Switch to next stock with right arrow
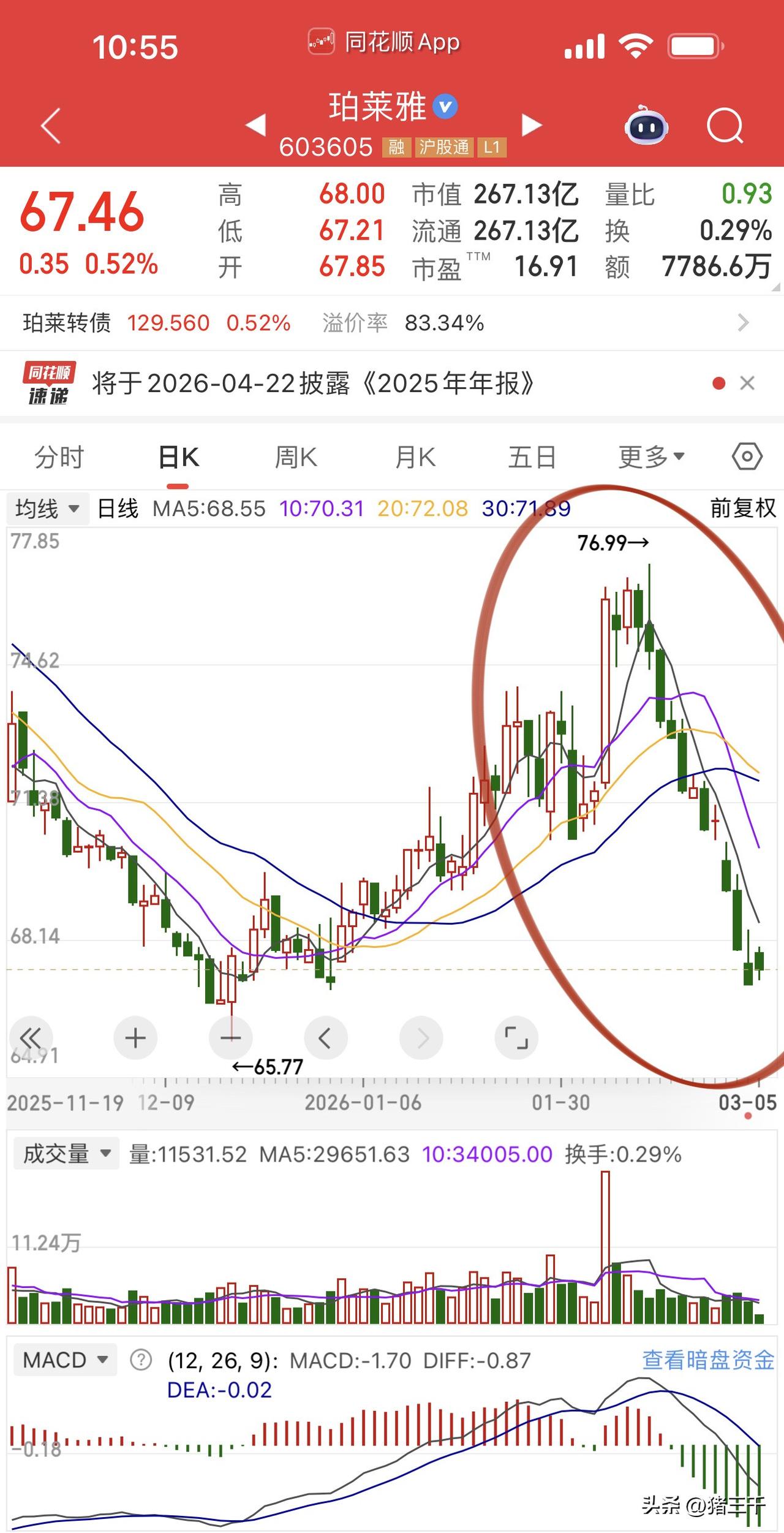 click(532, 124)
